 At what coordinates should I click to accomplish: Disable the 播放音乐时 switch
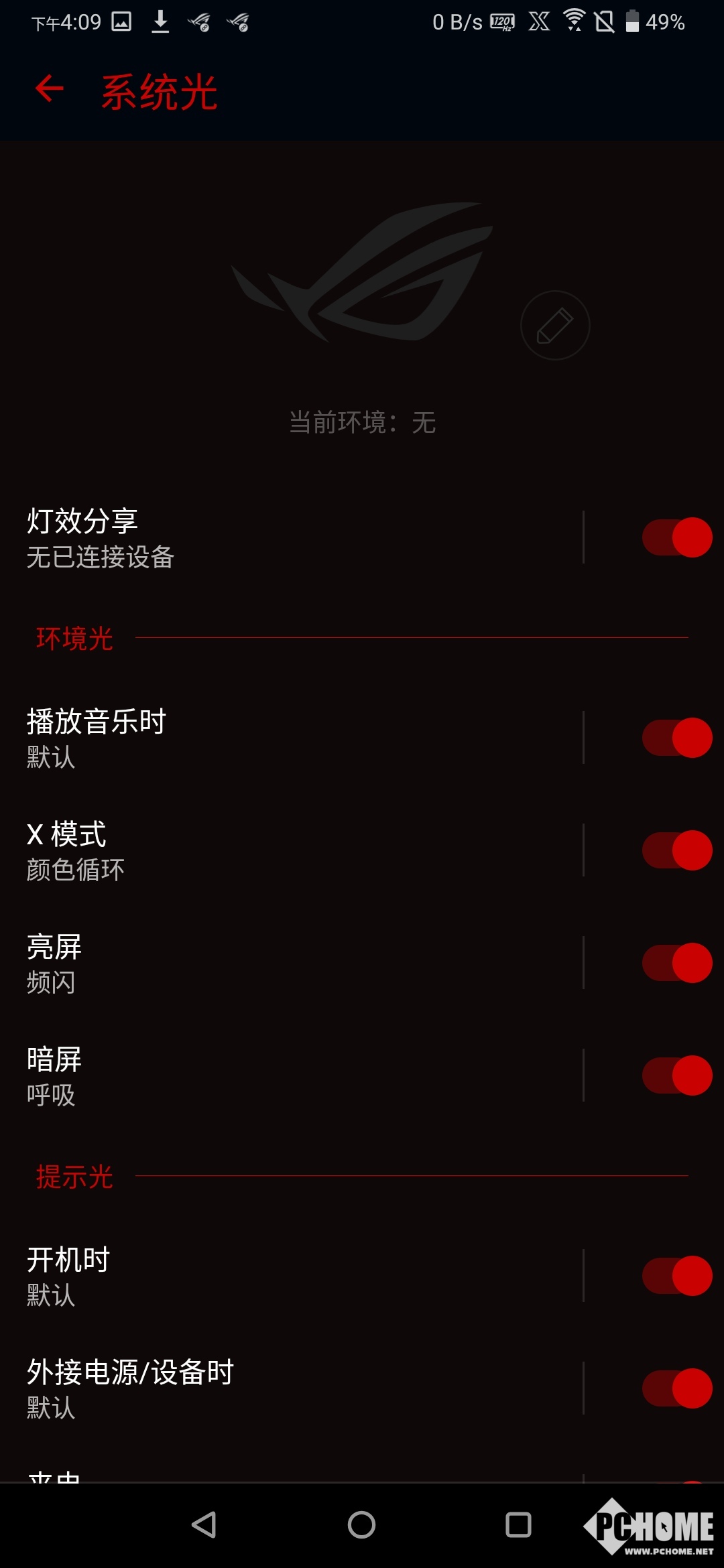pos(677,738)
